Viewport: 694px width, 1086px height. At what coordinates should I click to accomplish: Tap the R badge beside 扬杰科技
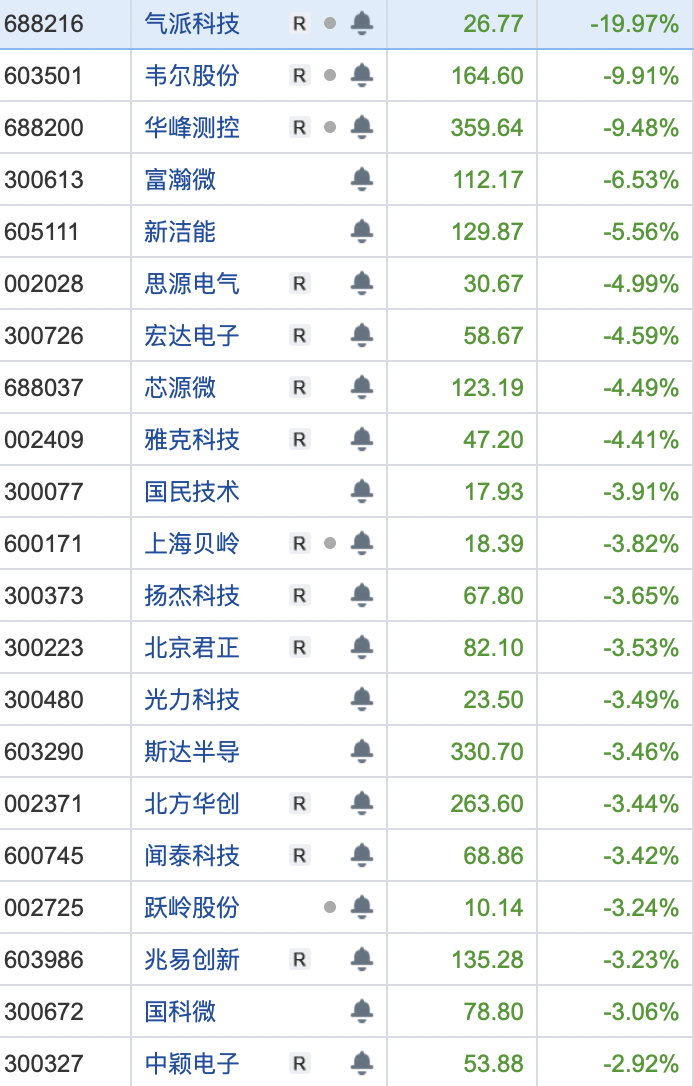tap(299, 595)
